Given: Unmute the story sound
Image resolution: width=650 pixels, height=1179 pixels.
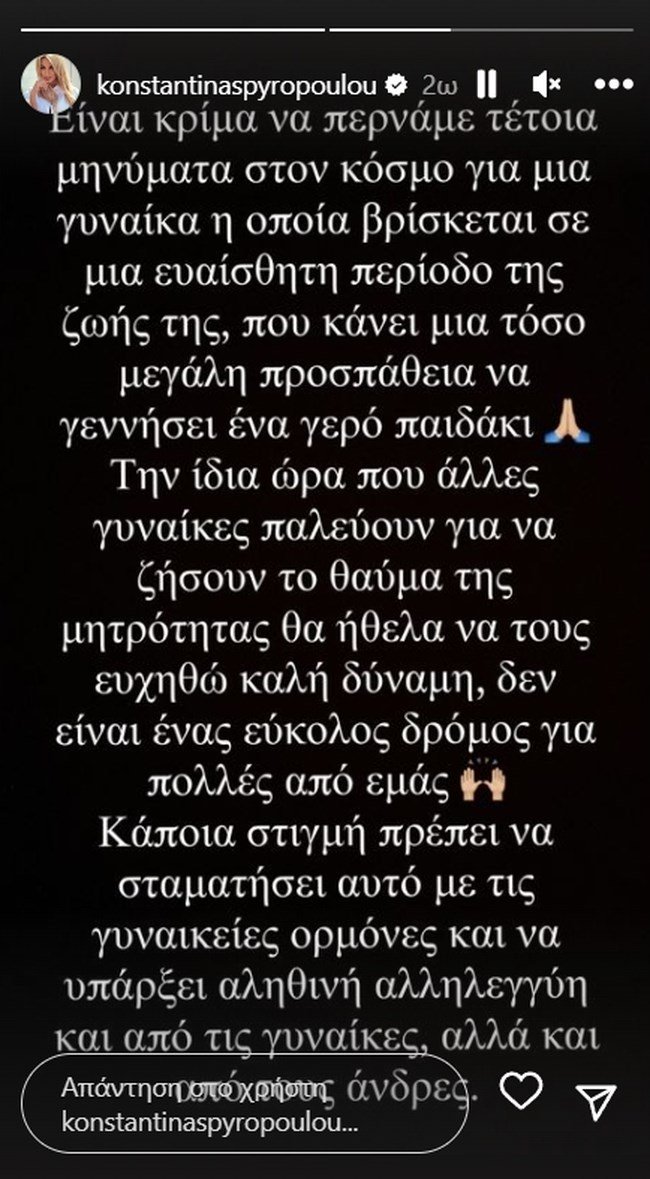Looking at the screenshot, I should click(546, 84).
